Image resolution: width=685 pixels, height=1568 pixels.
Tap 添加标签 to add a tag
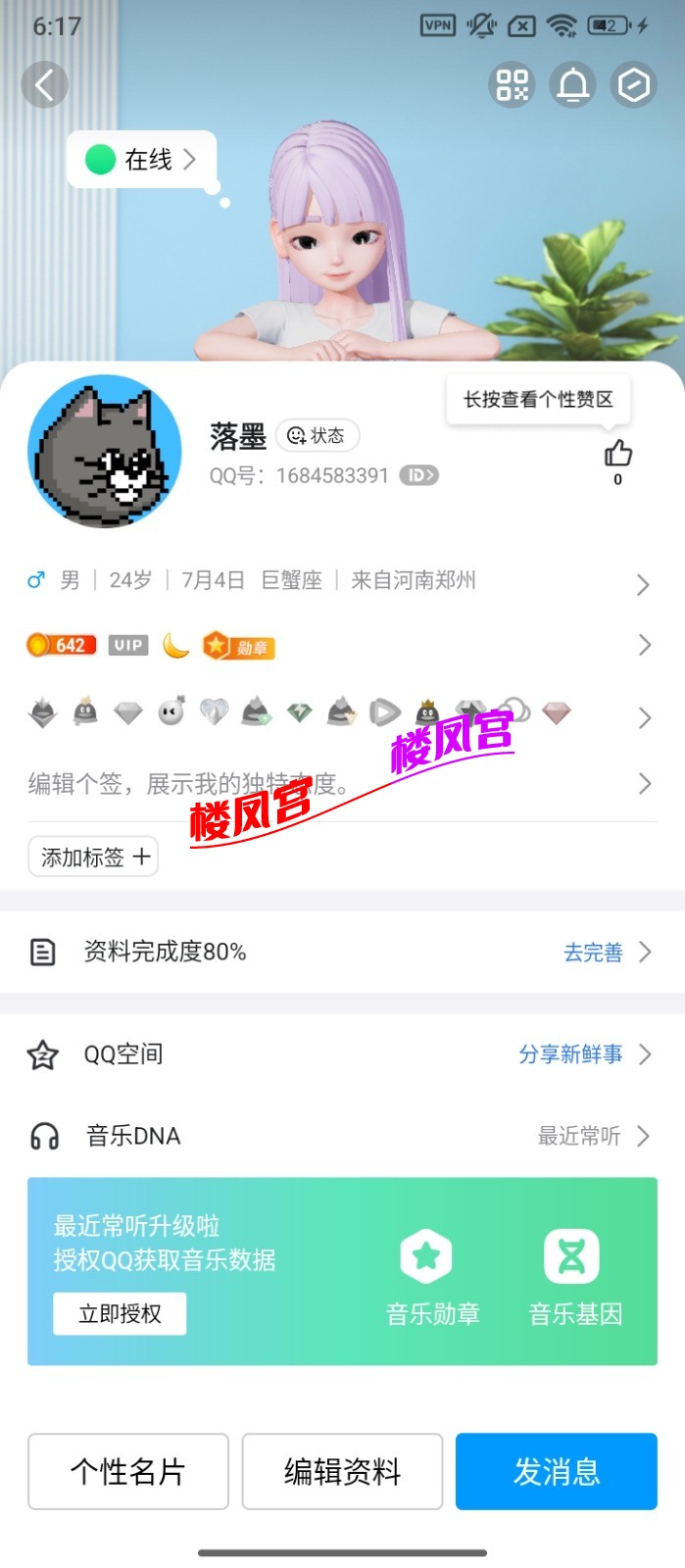click(94, 857)
